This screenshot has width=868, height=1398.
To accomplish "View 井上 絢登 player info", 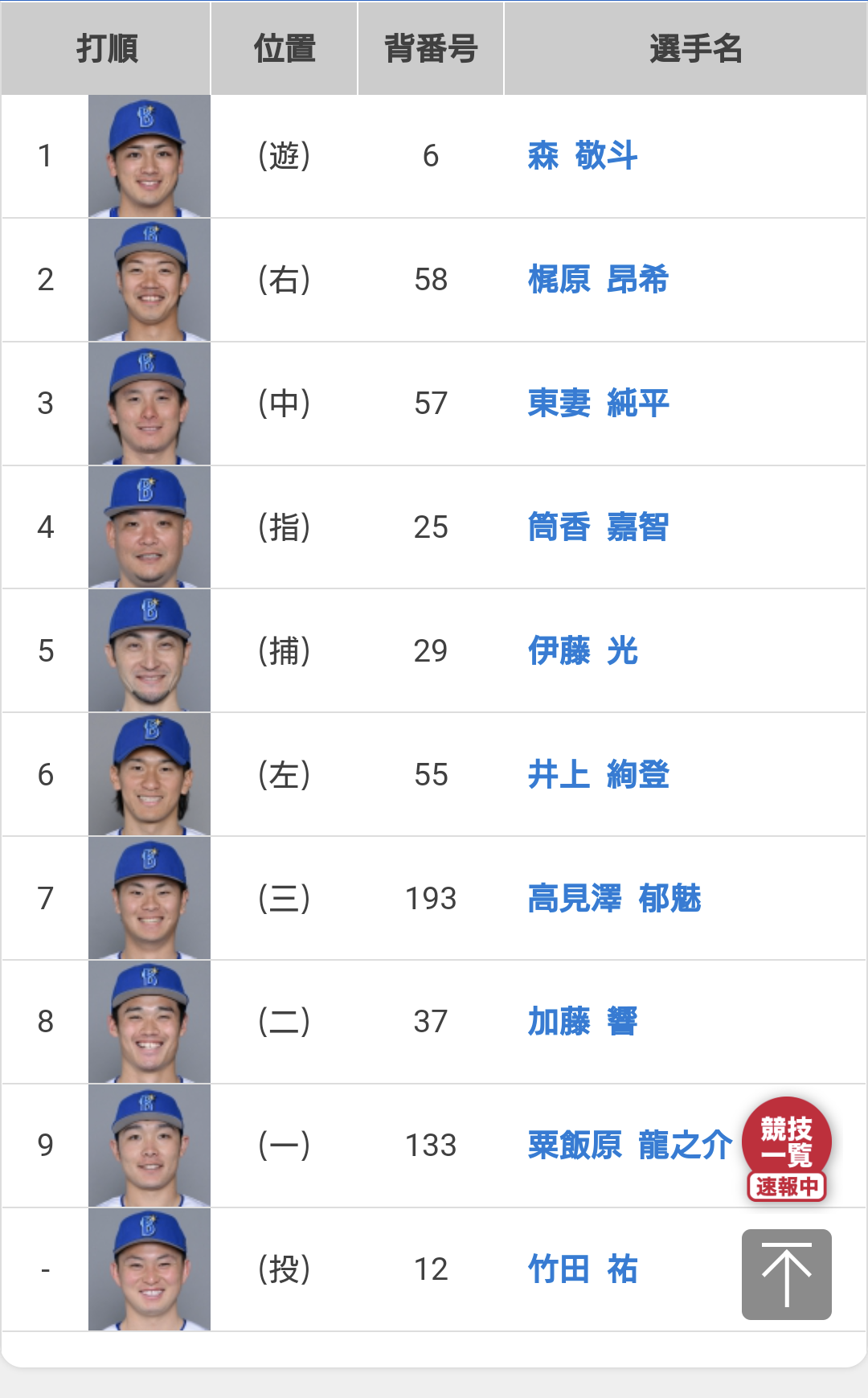I will pos(598,775).
